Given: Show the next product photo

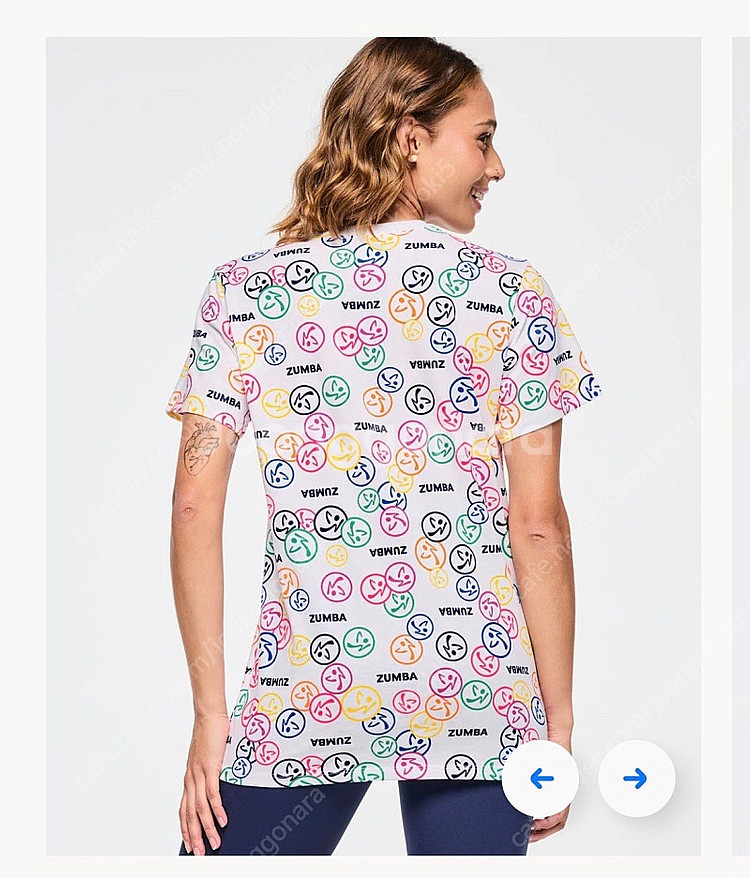Looking at the screenshot, I should tap(636, 779).
